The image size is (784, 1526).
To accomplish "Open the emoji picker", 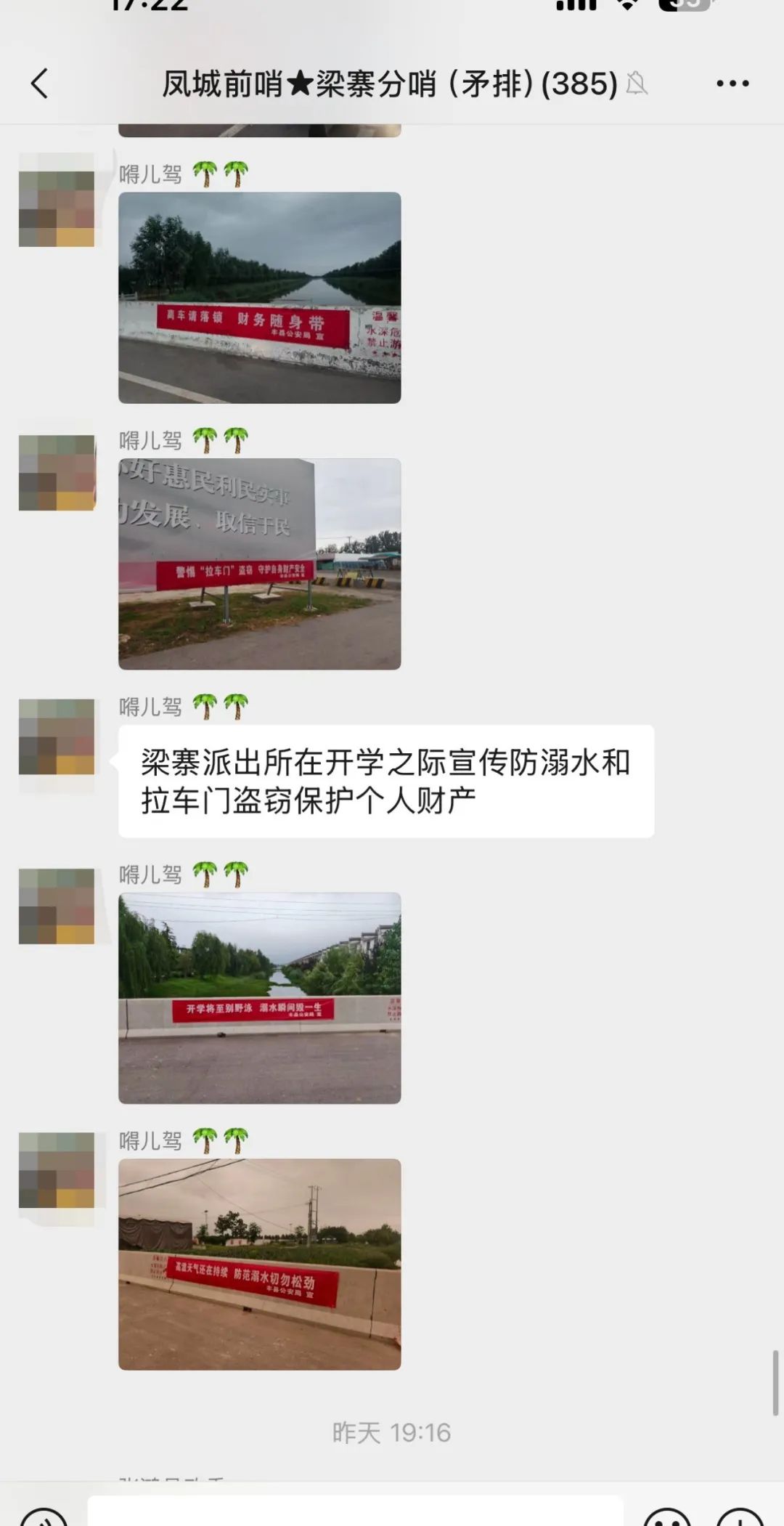I will [x=666, y=1517].
